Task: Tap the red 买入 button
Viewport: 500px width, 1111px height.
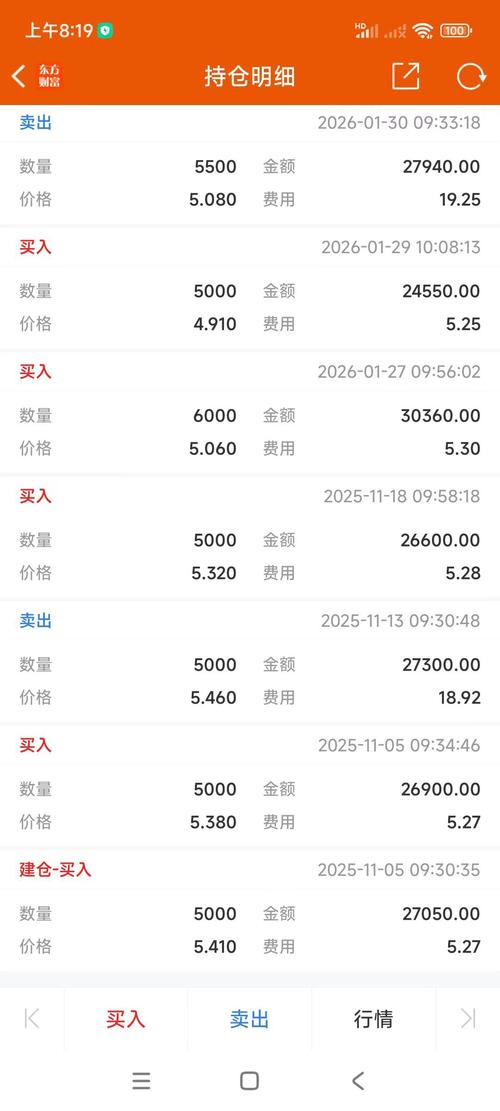Action: click(126, 1019)
